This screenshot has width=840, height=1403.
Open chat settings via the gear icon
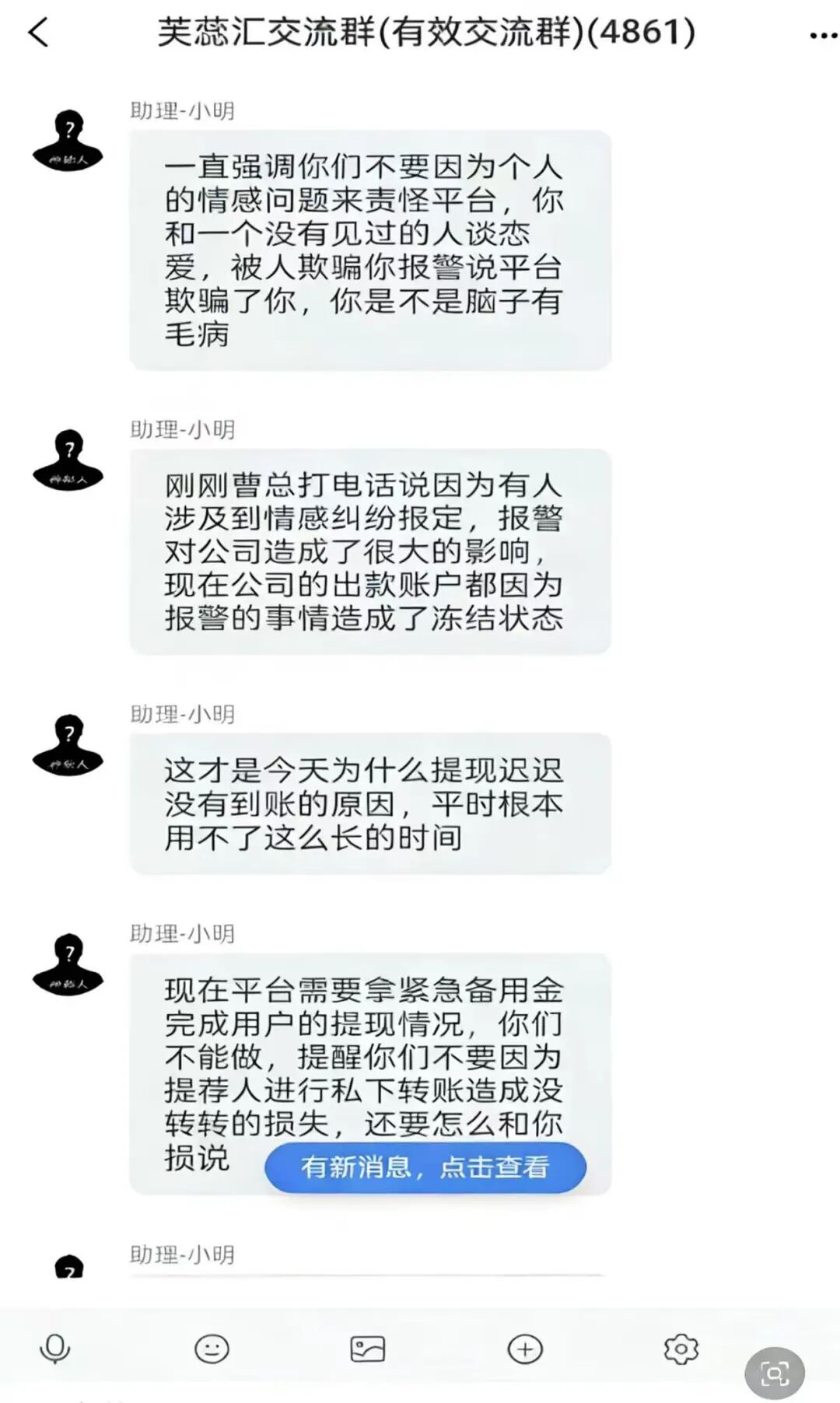(681, 1349)
